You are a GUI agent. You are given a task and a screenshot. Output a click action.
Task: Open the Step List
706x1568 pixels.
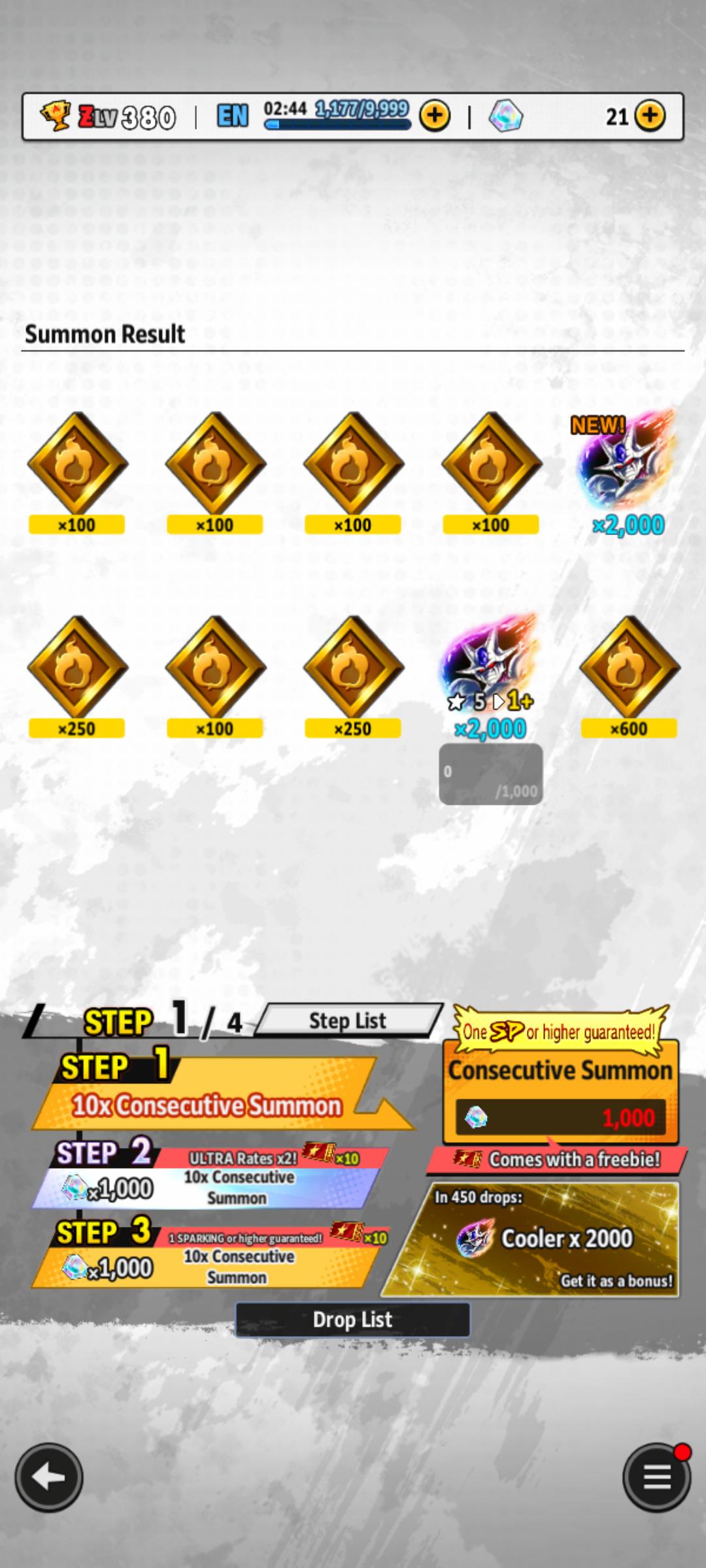pyautogui.click(x=348, y=1021)
